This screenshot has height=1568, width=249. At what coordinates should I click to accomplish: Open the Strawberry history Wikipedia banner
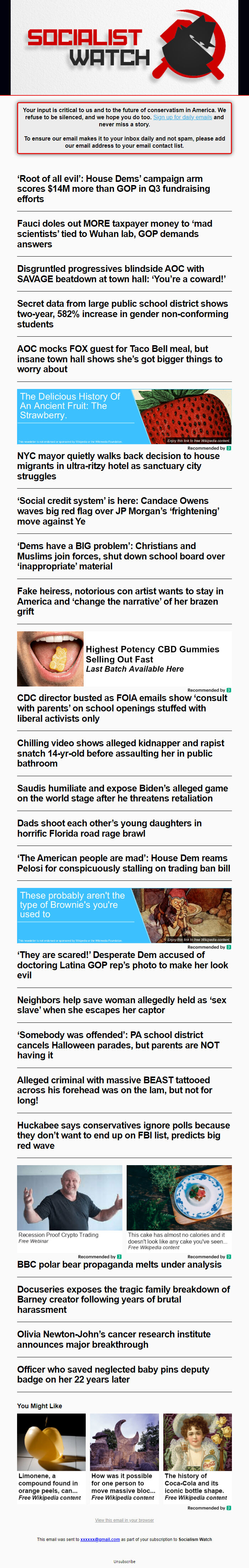pyautogui.click(x=124, y=416)
